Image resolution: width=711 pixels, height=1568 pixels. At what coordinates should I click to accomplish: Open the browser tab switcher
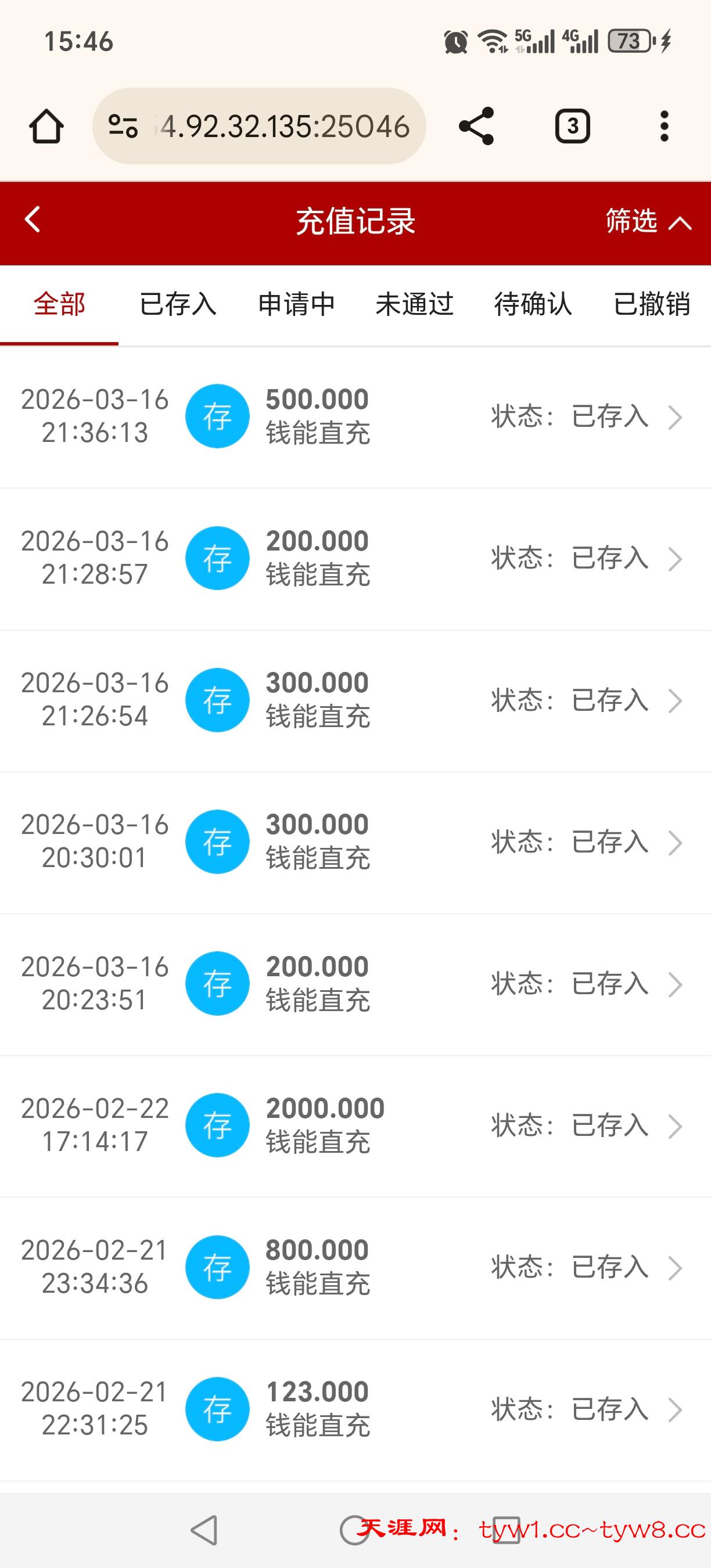point(572,127)
